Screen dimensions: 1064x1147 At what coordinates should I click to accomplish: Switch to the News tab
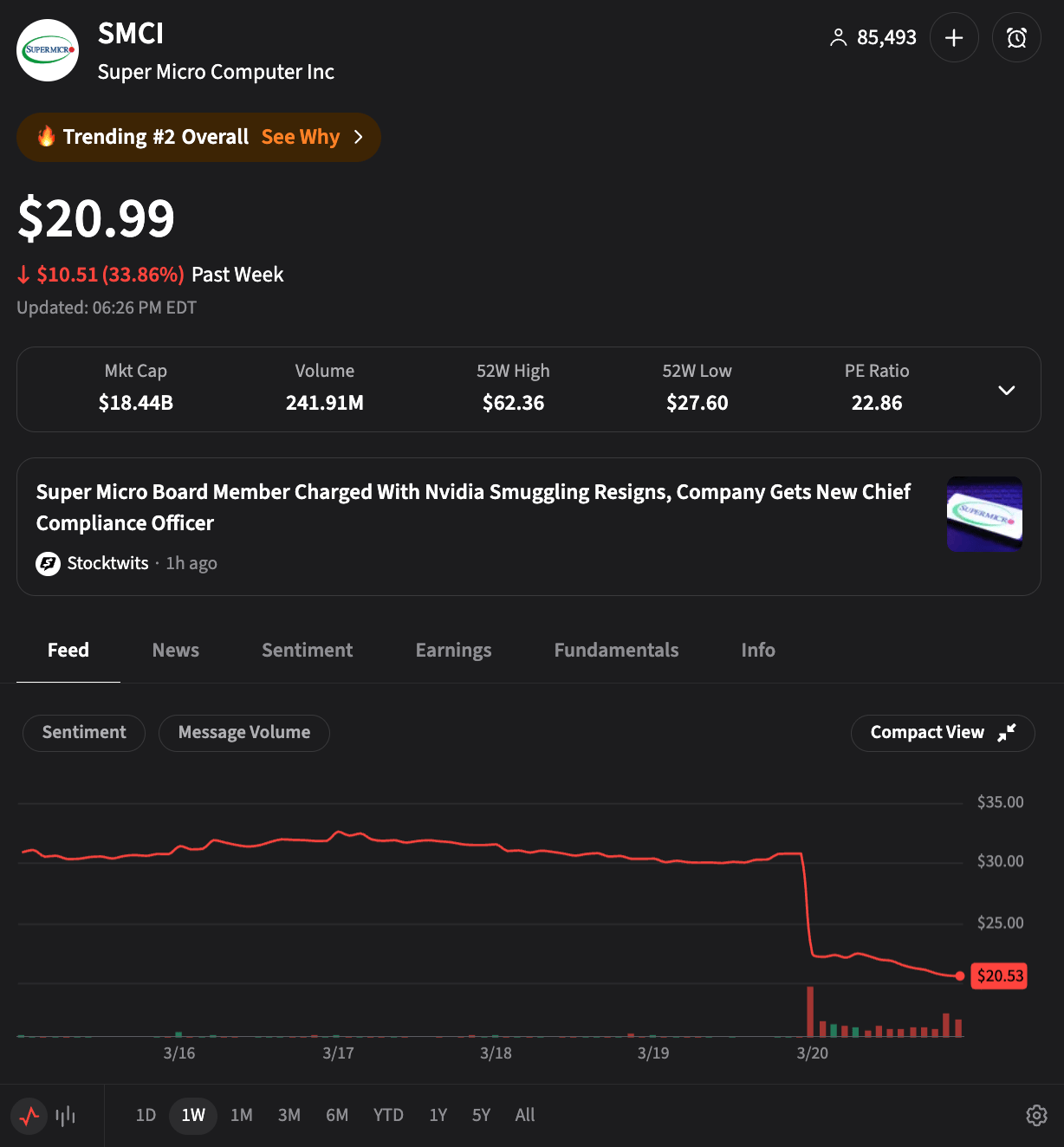(x=176, y=650)
